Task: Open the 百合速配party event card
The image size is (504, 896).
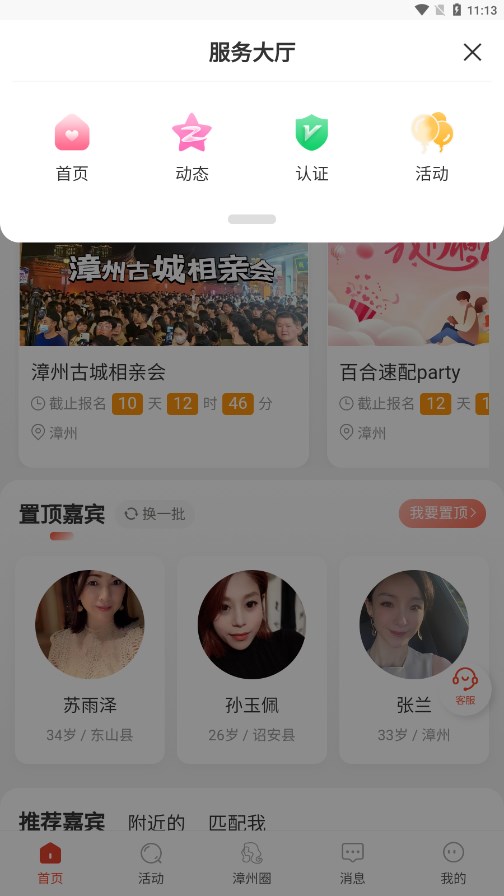Action: (408, 354)
